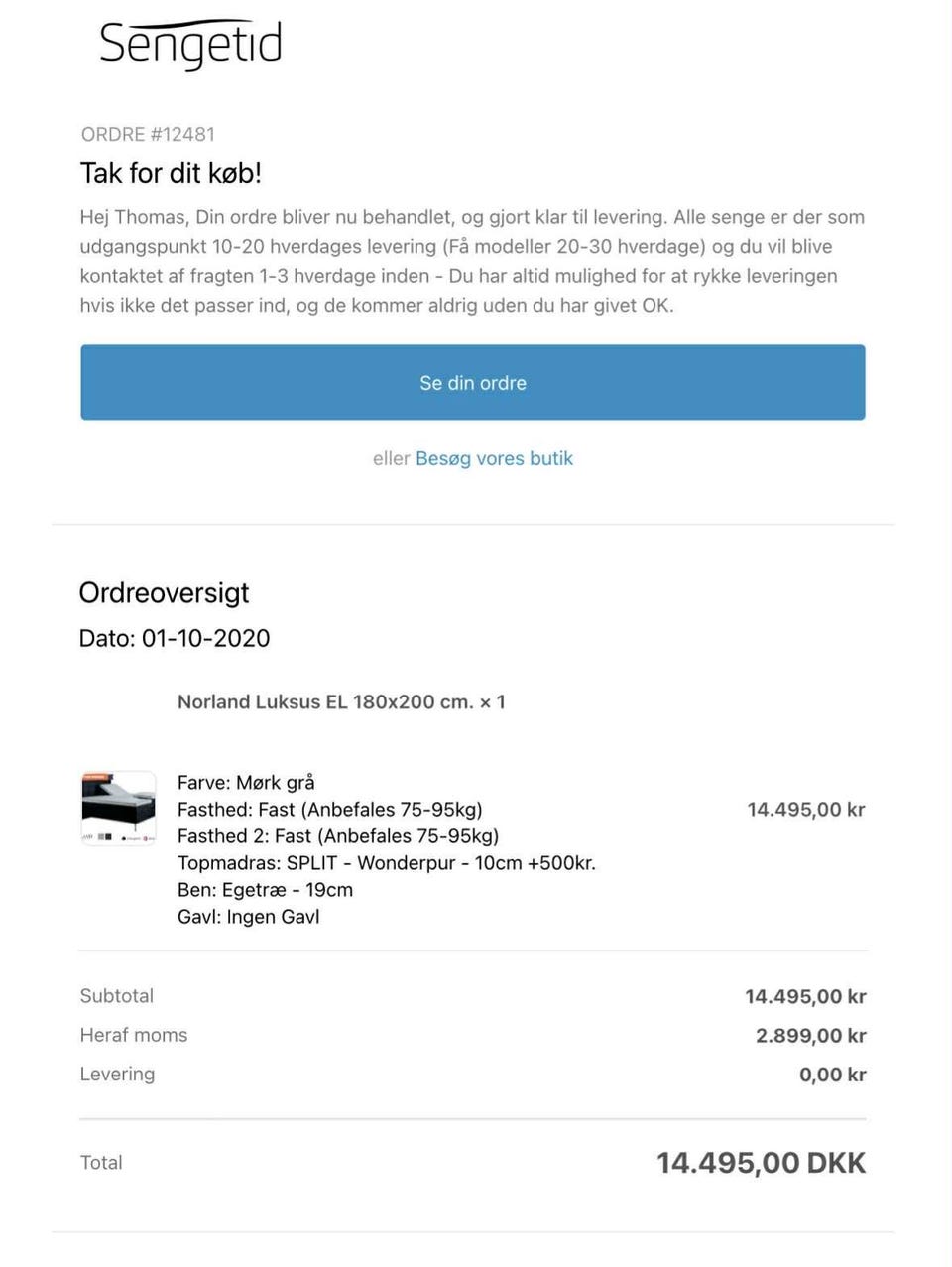Select the greeting text mentioning Thomas
952x1267 pixels.
pos(472,261)
